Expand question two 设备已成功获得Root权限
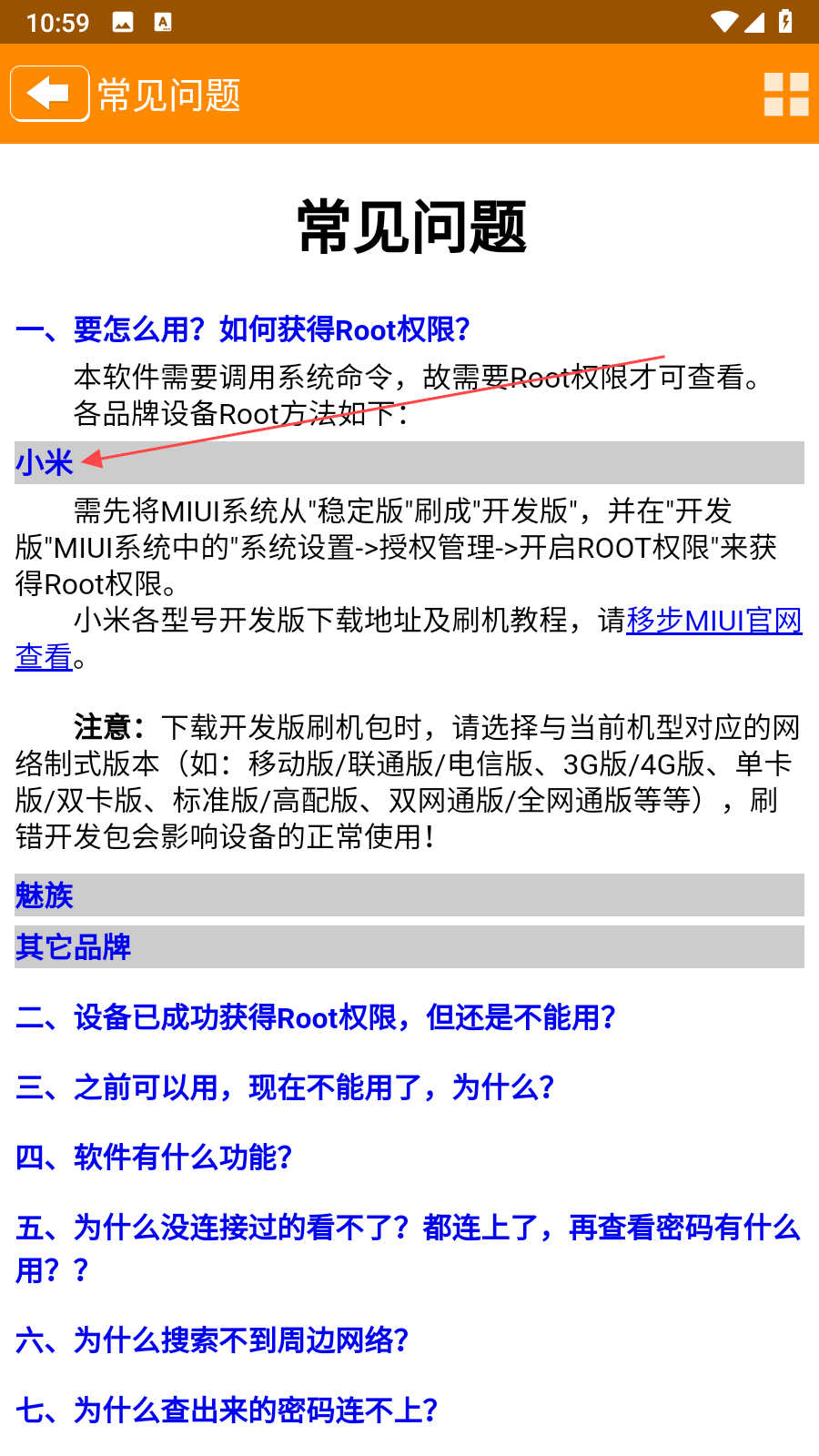819x1456 pixels. [316, 1017]
